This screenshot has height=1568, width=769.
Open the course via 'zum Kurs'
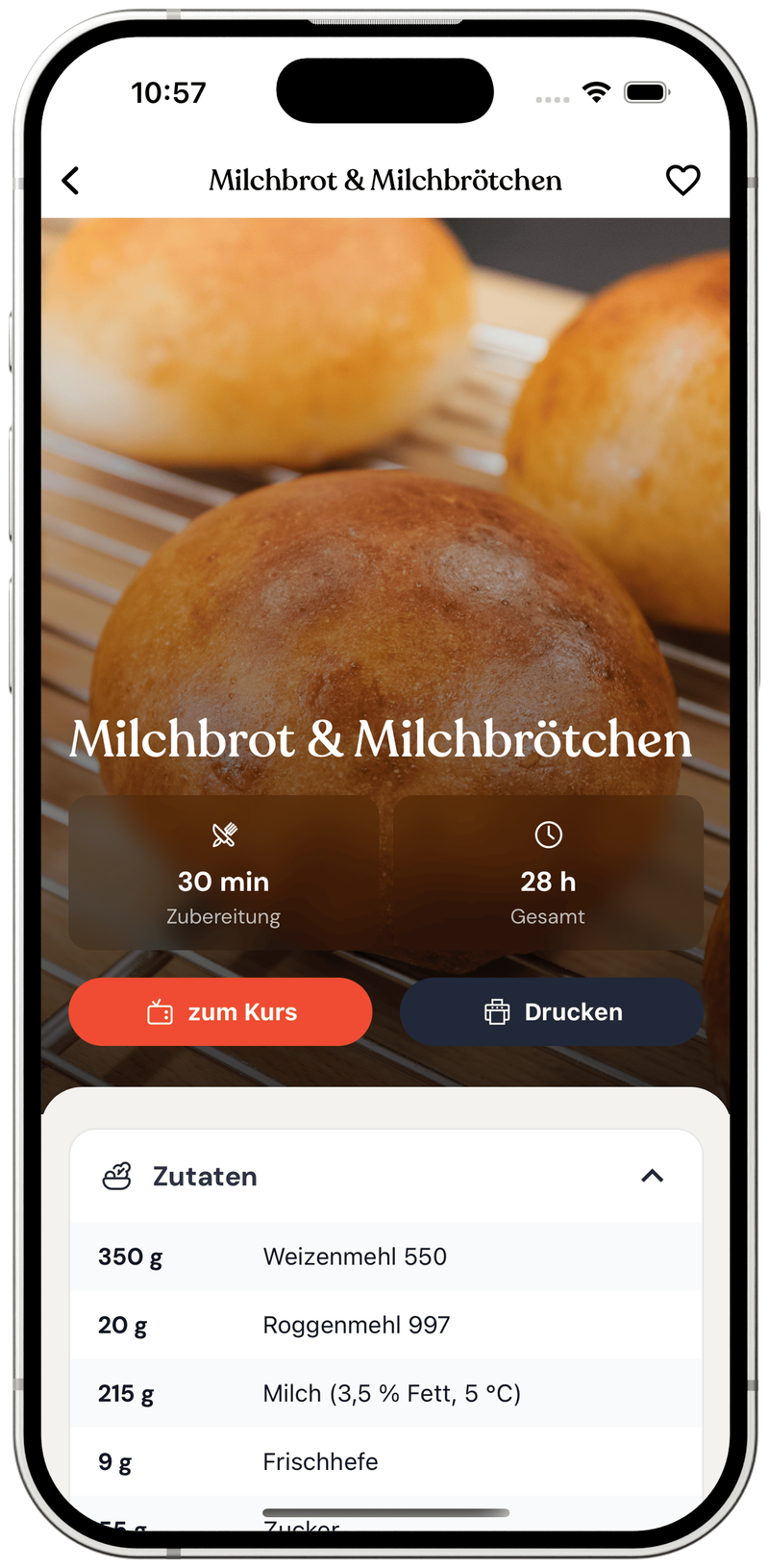[x=220, y=1011]
